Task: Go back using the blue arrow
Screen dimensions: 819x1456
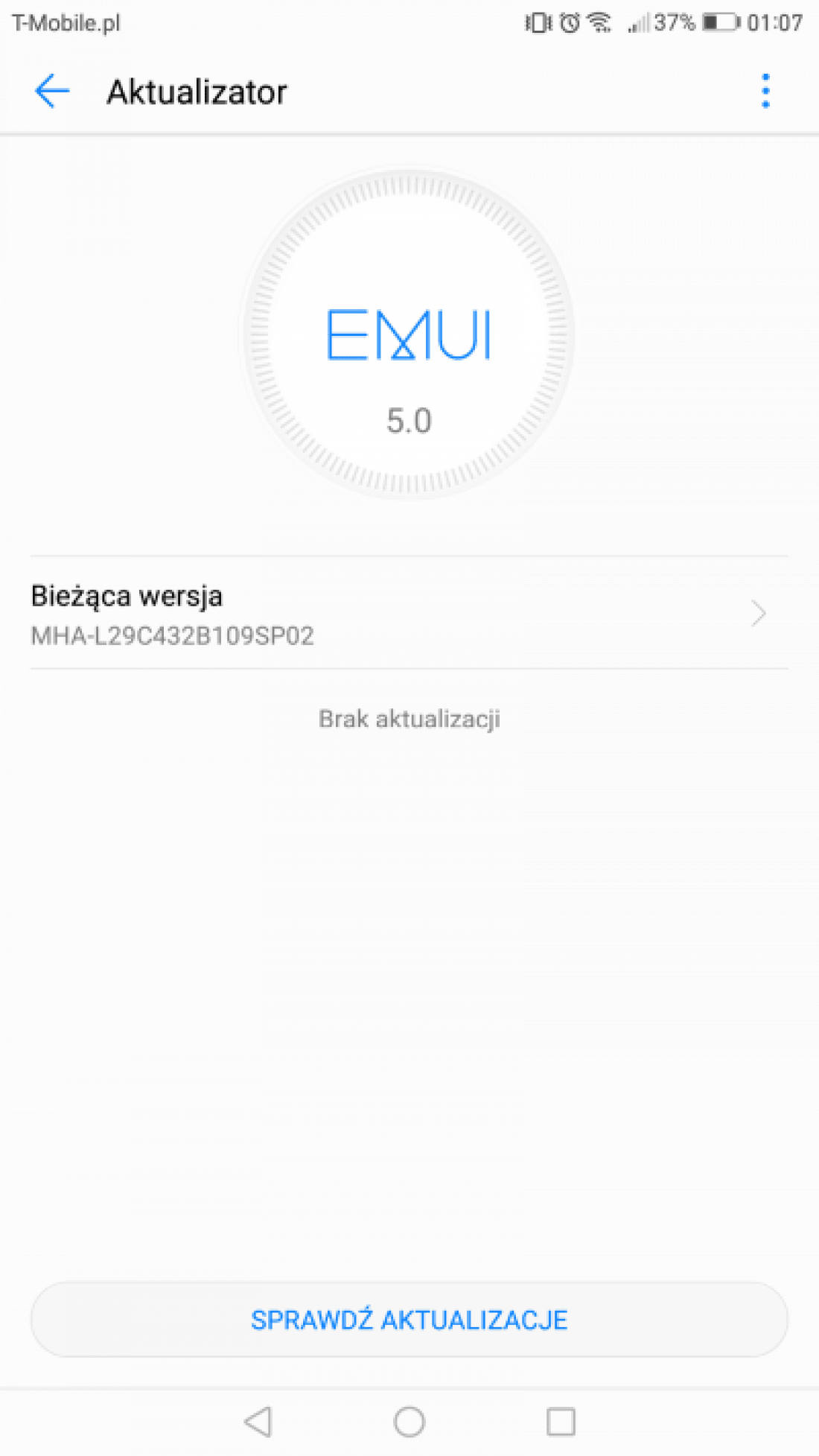Action: (52, 92)
